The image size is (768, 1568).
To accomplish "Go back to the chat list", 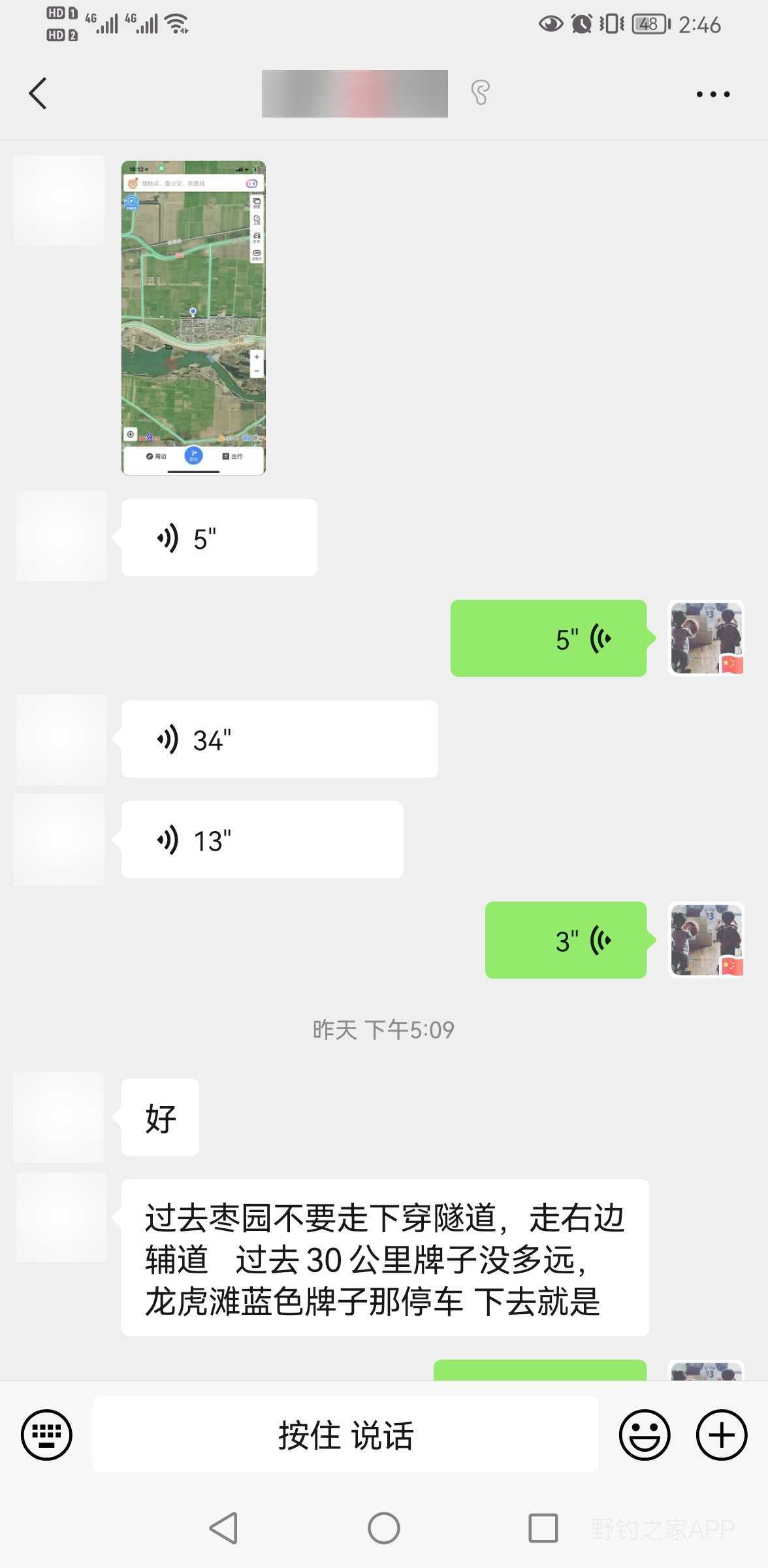I will pyautogui.click(x=38, y=93).
